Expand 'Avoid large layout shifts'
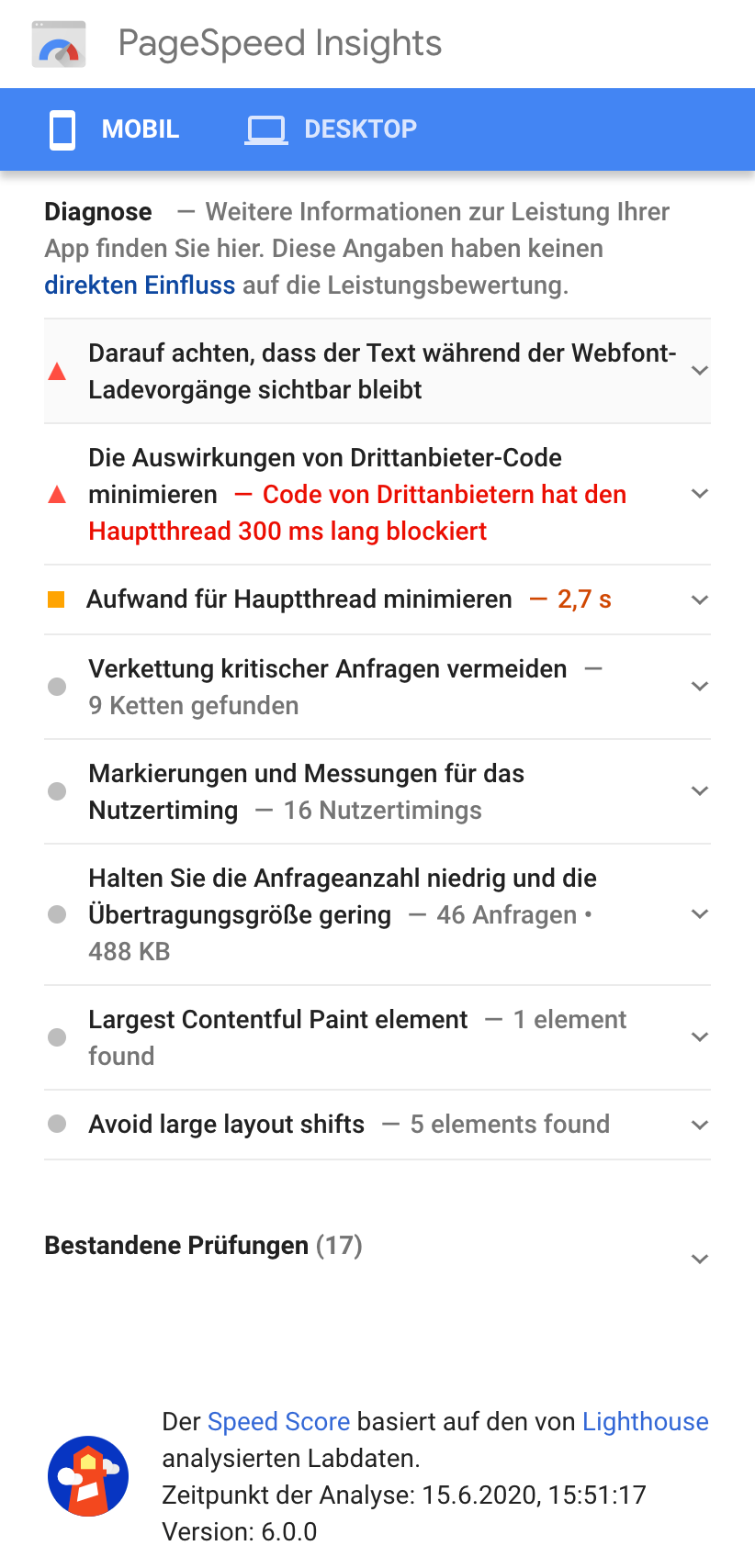755x1568 pixels. pos(699,1125)
